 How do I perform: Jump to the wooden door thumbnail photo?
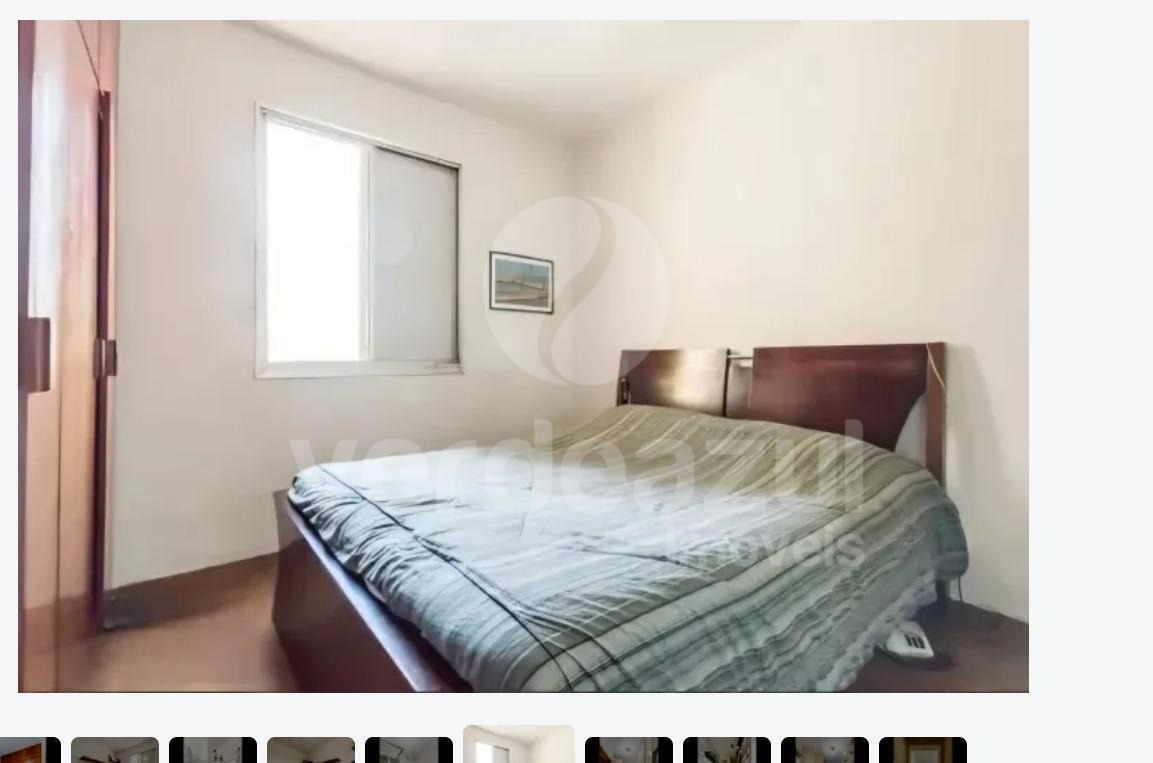coord(28,750)
